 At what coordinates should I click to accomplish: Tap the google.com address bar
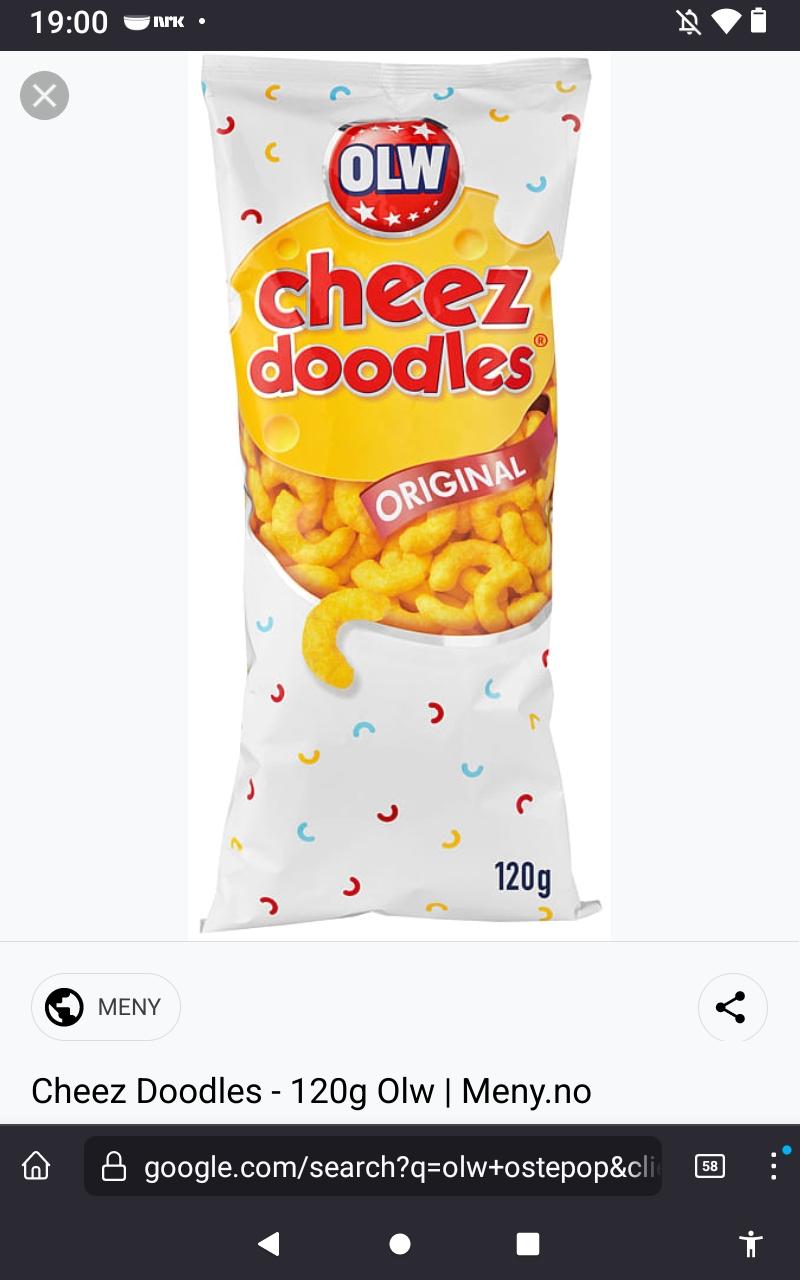[x=373, y=1166]
